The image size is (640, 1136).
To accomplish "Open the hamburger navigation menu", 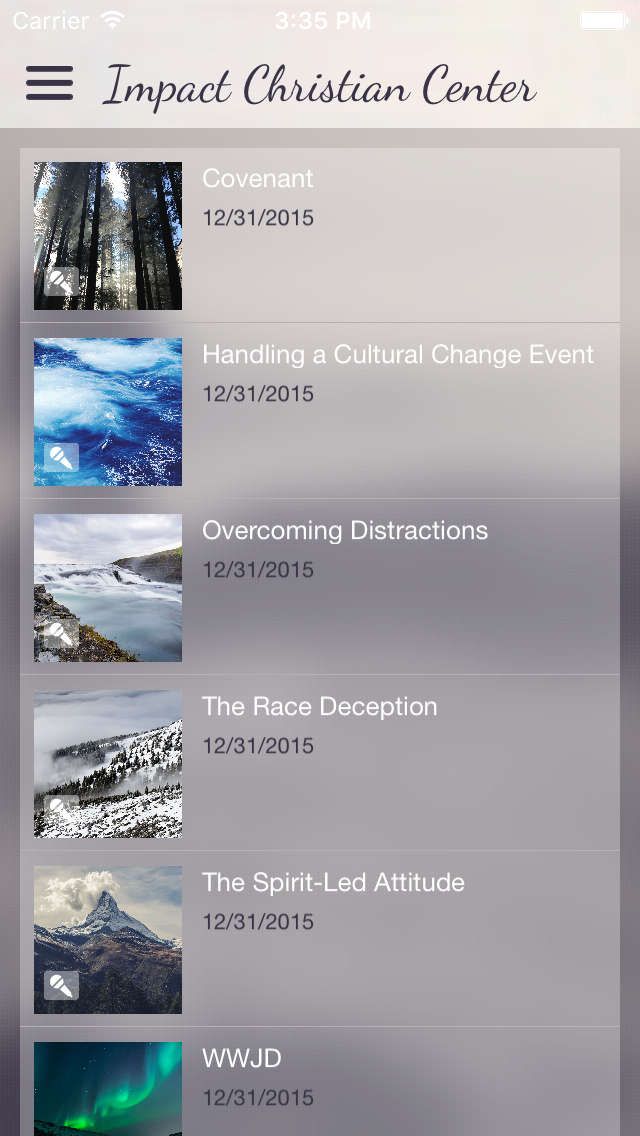I will click(x=49, y=83).
